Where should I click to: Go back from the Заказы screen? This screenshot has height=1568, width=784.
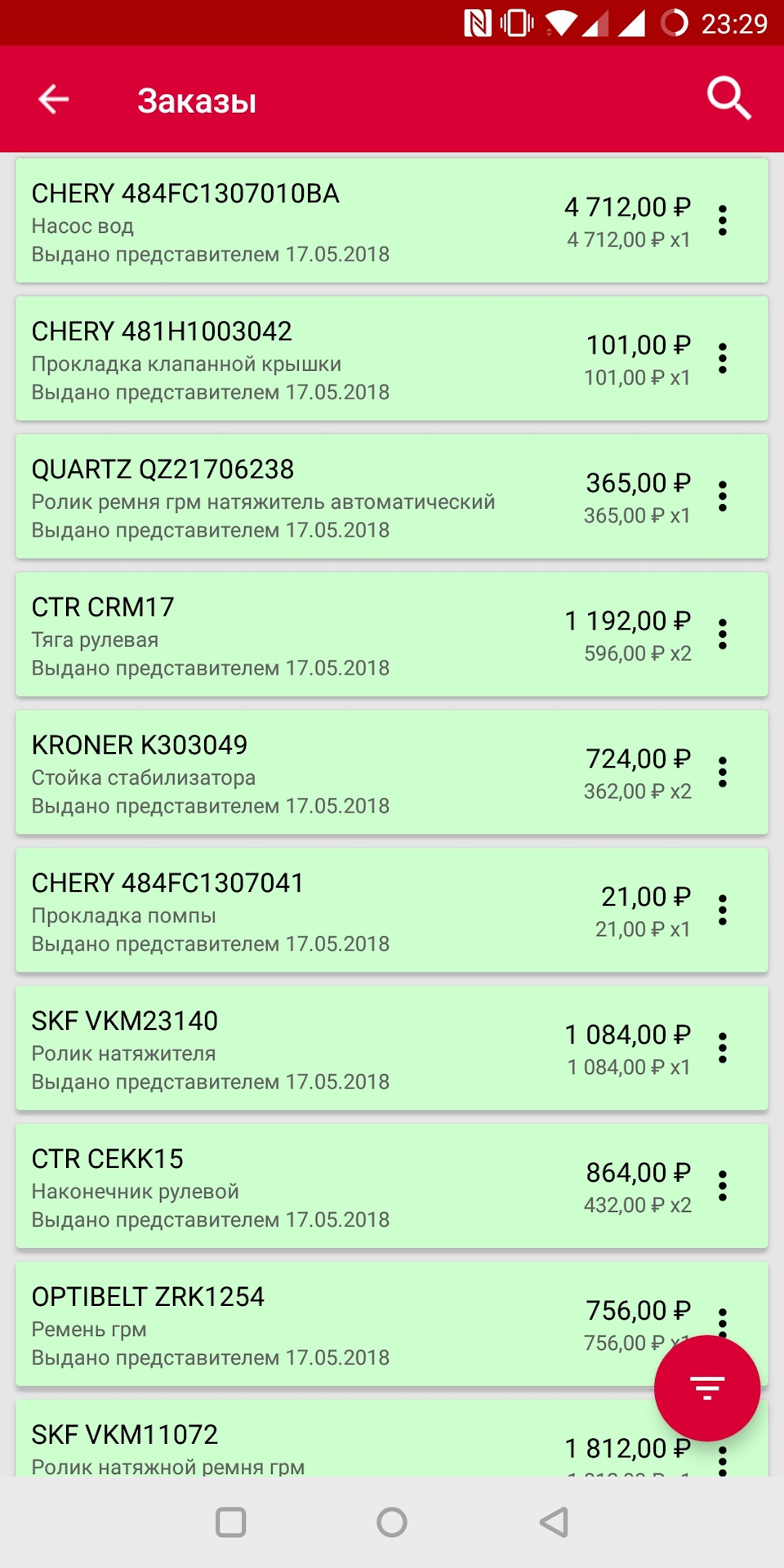point(54,100)
